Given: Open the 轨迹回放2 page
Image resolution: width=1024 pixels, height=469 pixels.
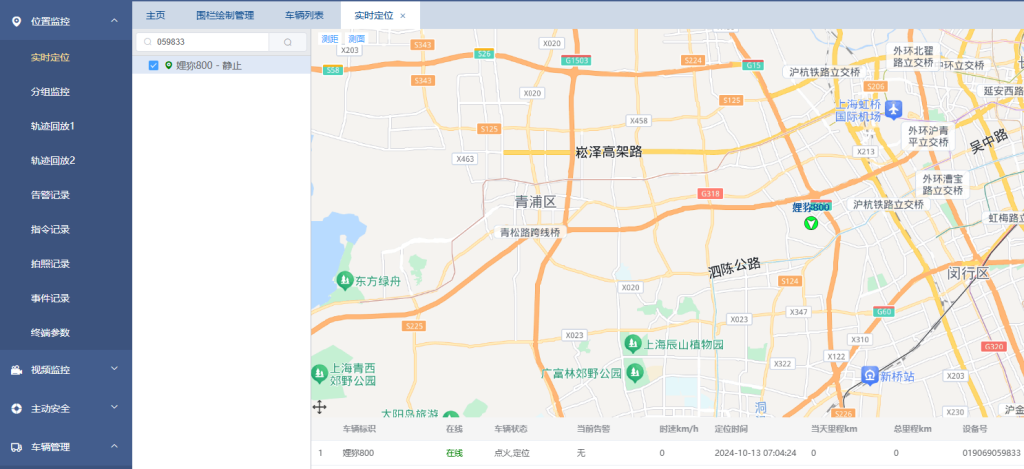Looking at the screenshot, I should (x=53, y=160).
